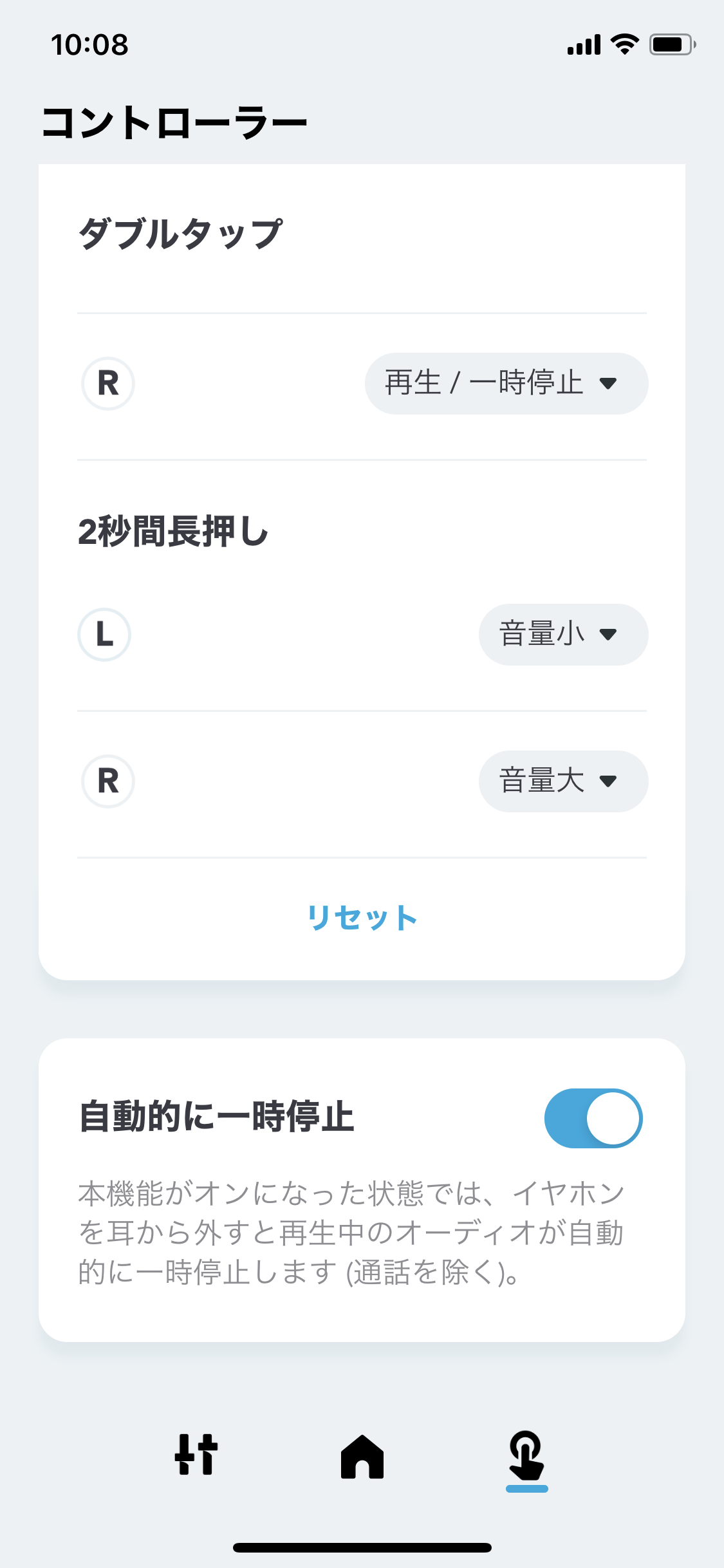Expand the 音量大 dropdown for right earbud
This screenshot has height=1568, width=724.
tap(563, 781)
